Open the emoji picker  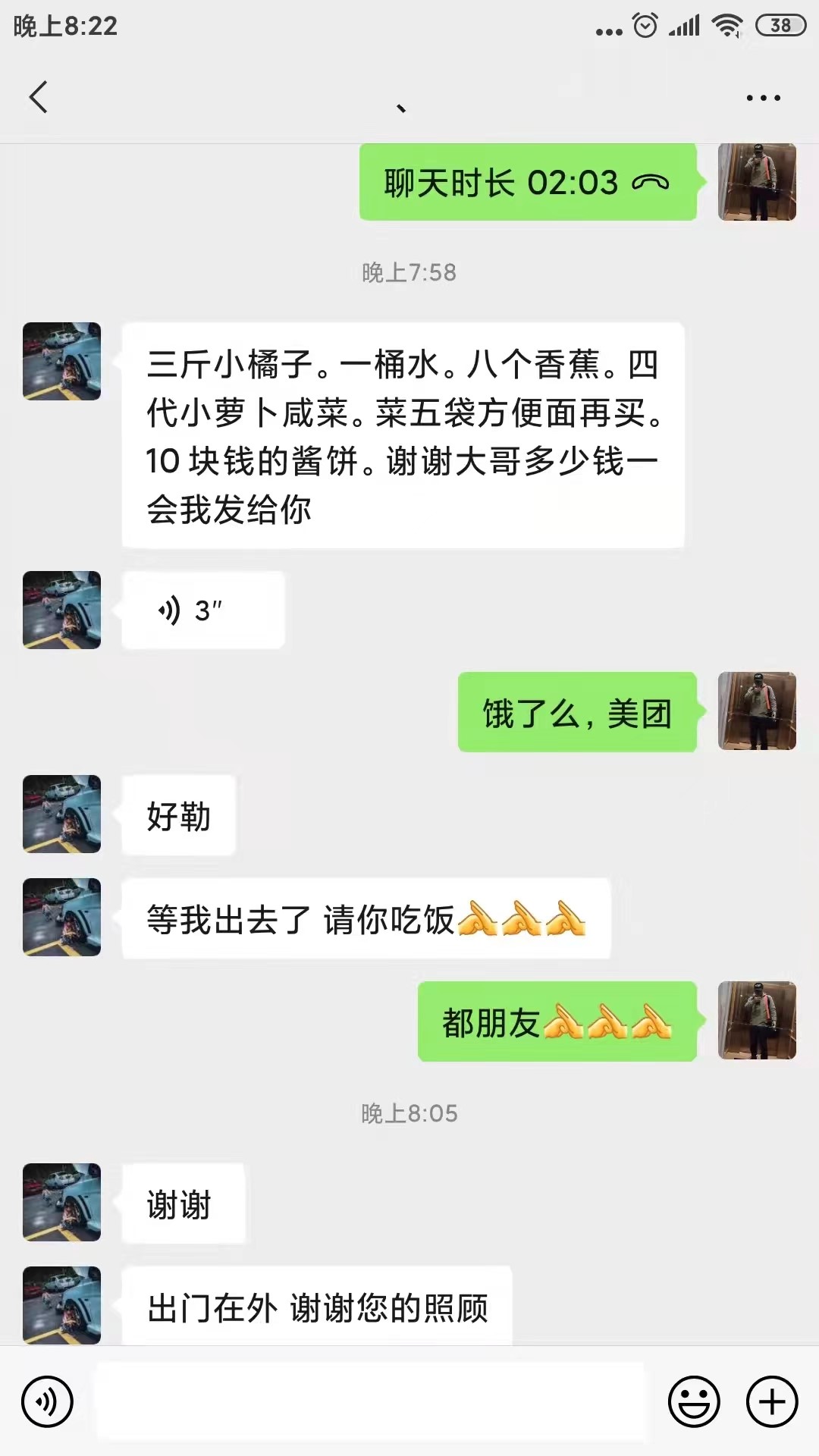693,1402
